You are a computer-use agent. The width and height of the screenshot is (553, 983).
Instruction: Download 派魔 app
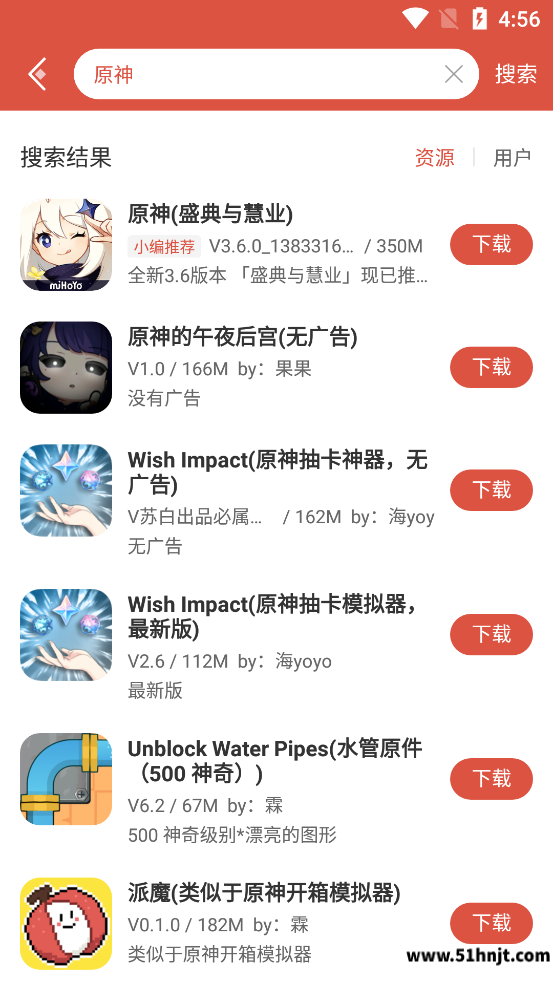pyautogui.click(x=492, y=923)
